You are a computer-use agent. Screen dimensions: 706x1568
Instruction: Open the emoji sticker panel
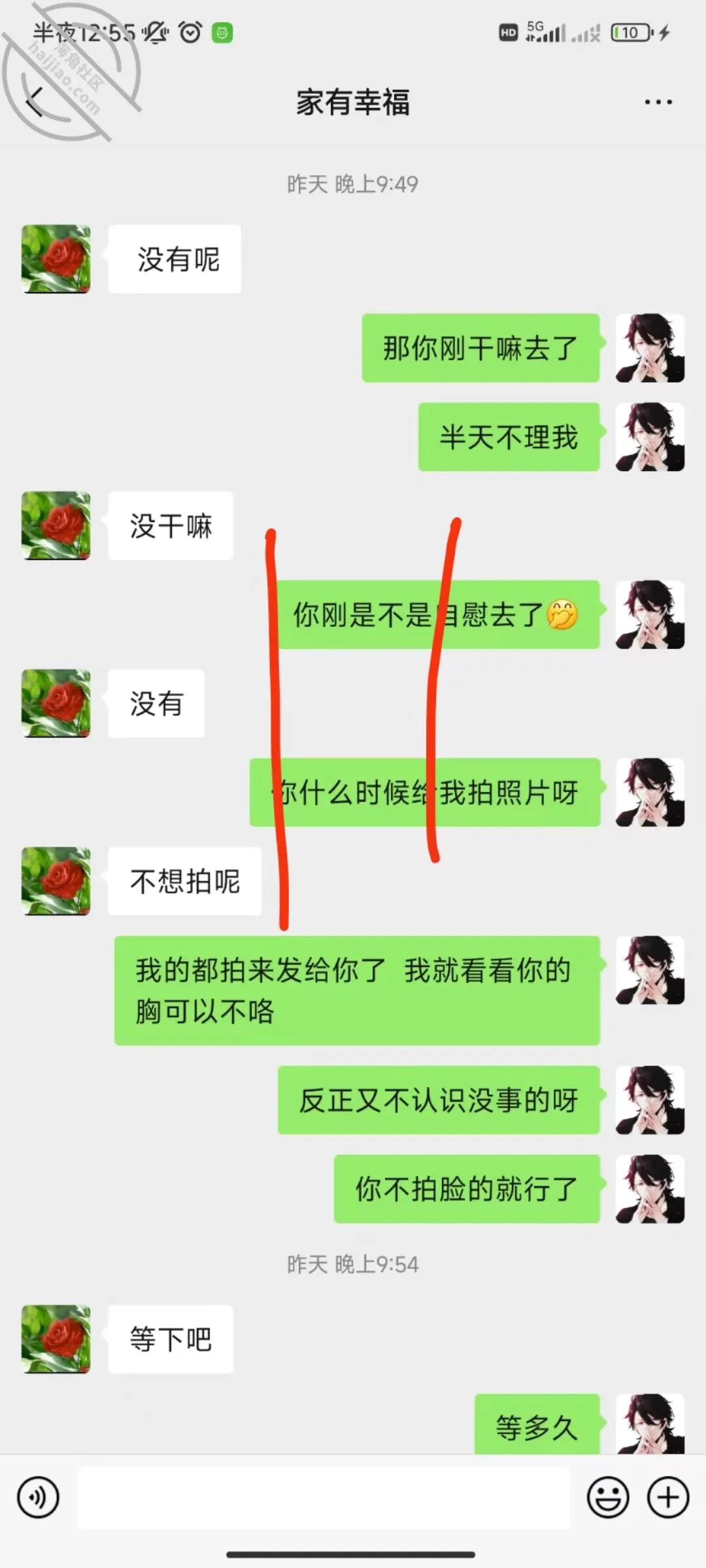click(x=608, y=1497)
